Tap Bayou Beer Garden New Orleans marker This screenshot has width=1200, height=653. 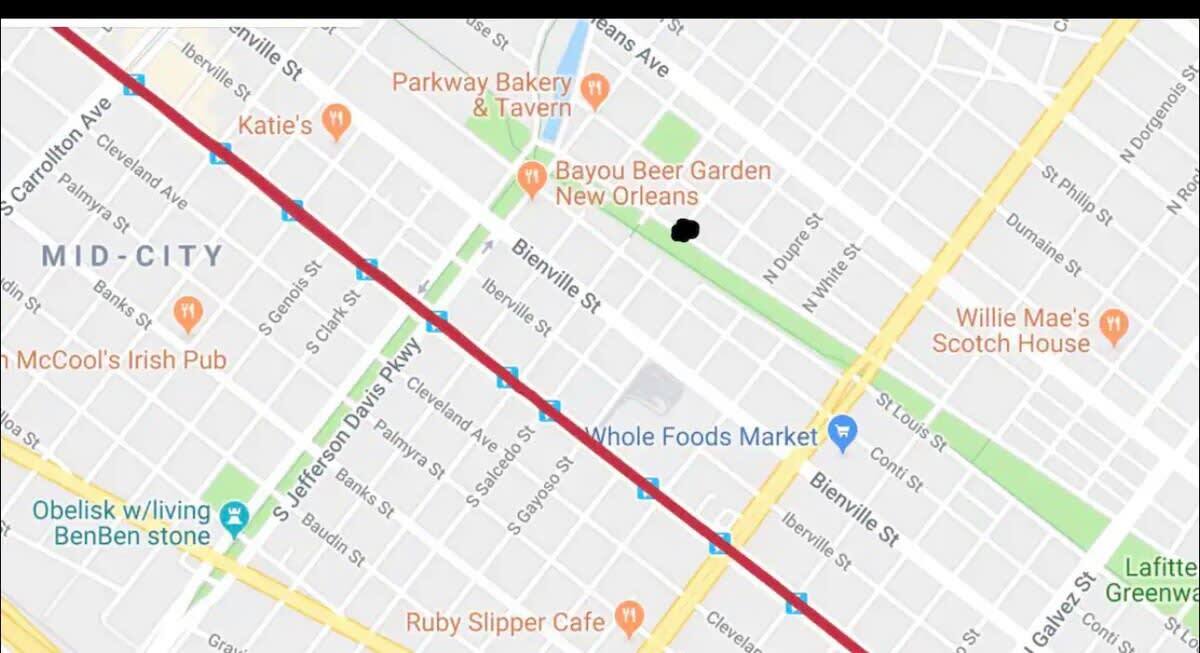coord(531,179)
